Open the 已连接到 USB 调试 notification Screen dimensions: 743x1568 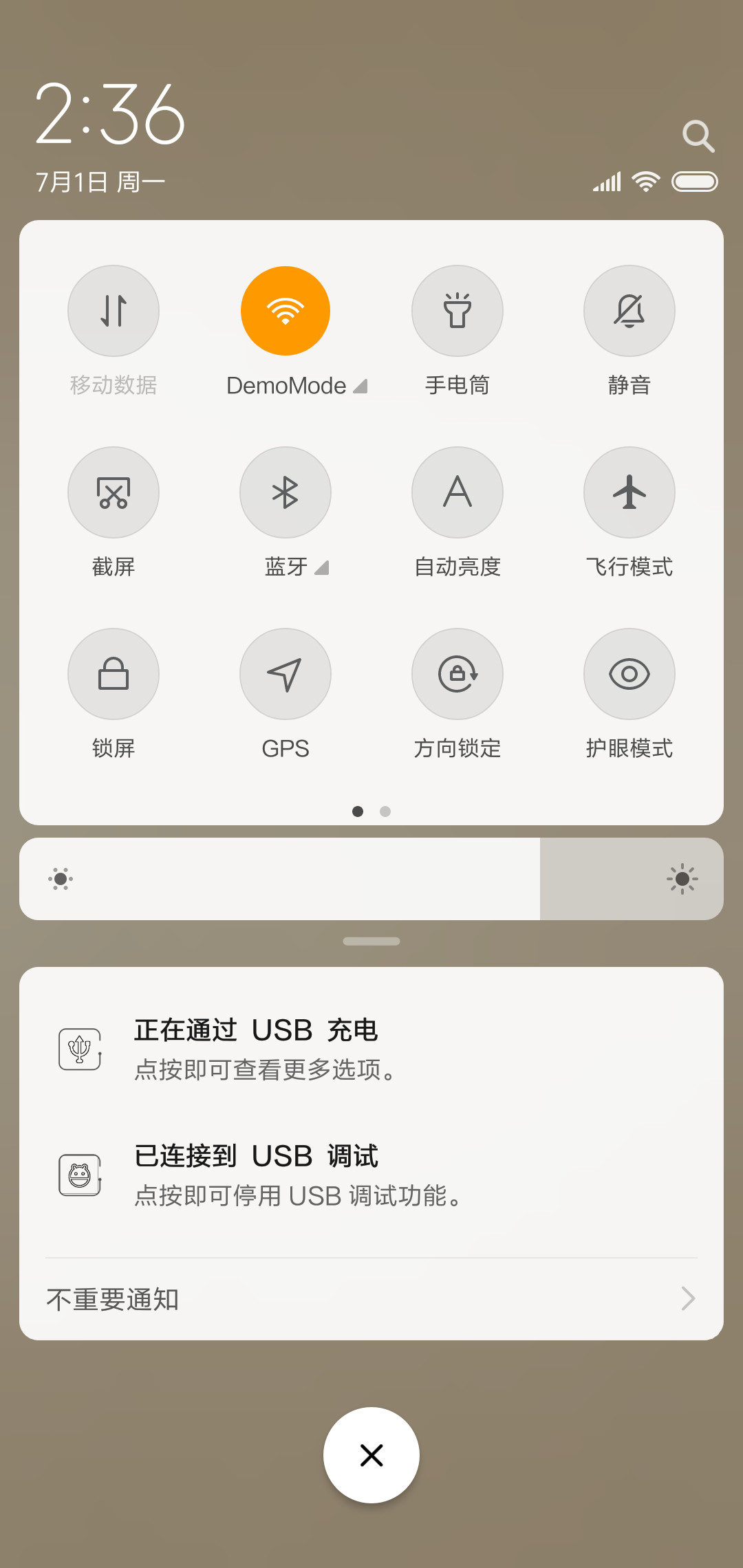371,1175
